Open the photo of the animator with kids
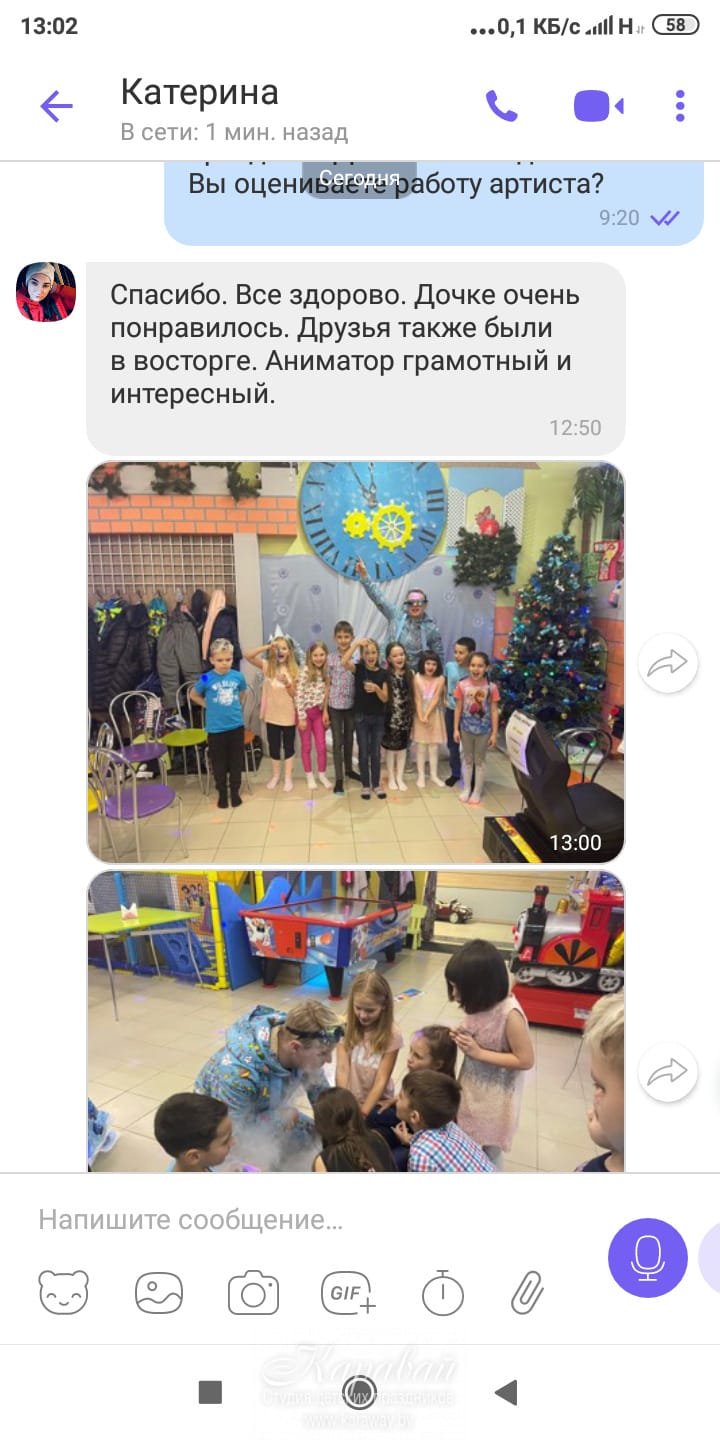The width and height of the screenshot is (720, 1440). 356,1020
